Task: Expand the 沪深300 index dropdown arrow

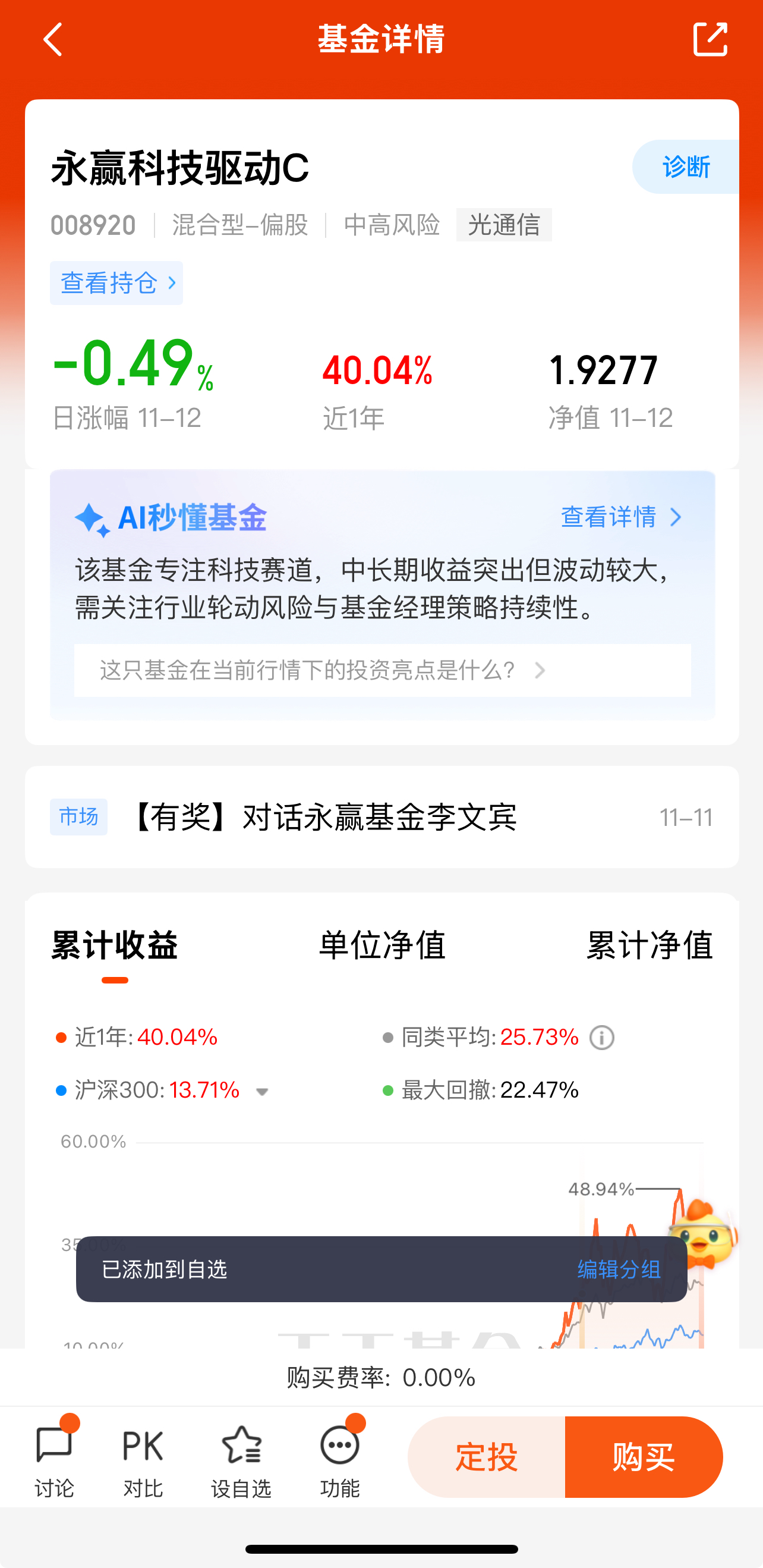Action: 261,1091
